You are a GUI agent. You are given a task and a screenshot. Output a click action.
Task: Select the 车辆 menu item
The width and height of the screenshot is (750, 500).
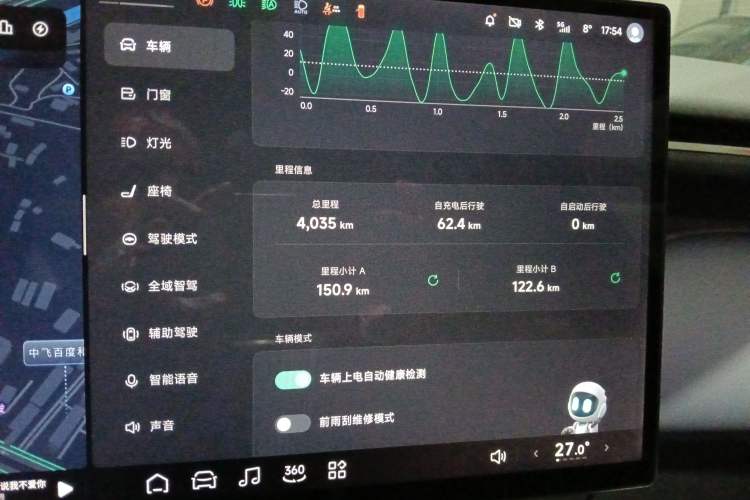(x=168, y=46)
